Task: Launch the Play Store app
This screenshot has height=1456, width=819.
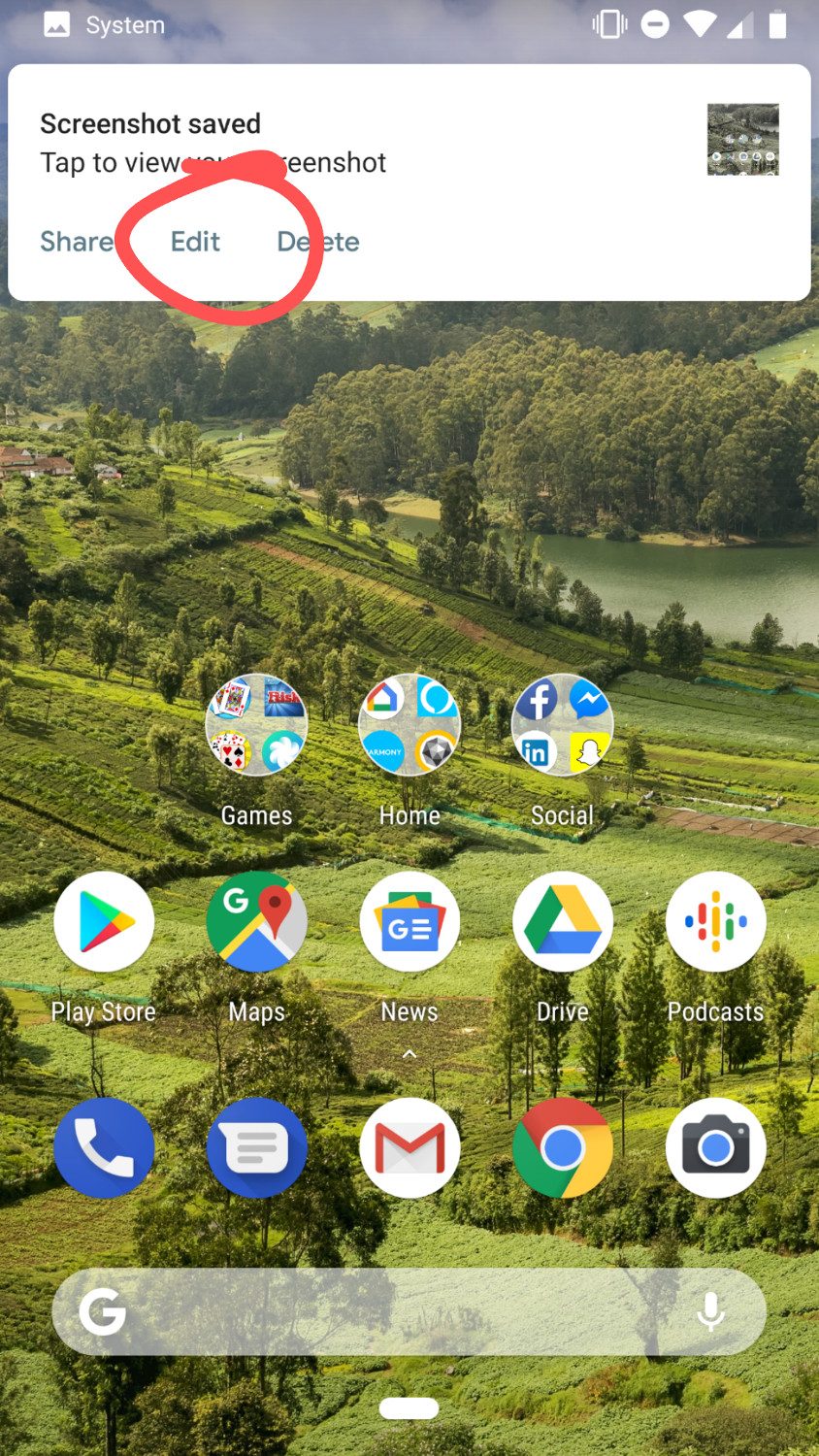Action: click(x=104, y=922)
